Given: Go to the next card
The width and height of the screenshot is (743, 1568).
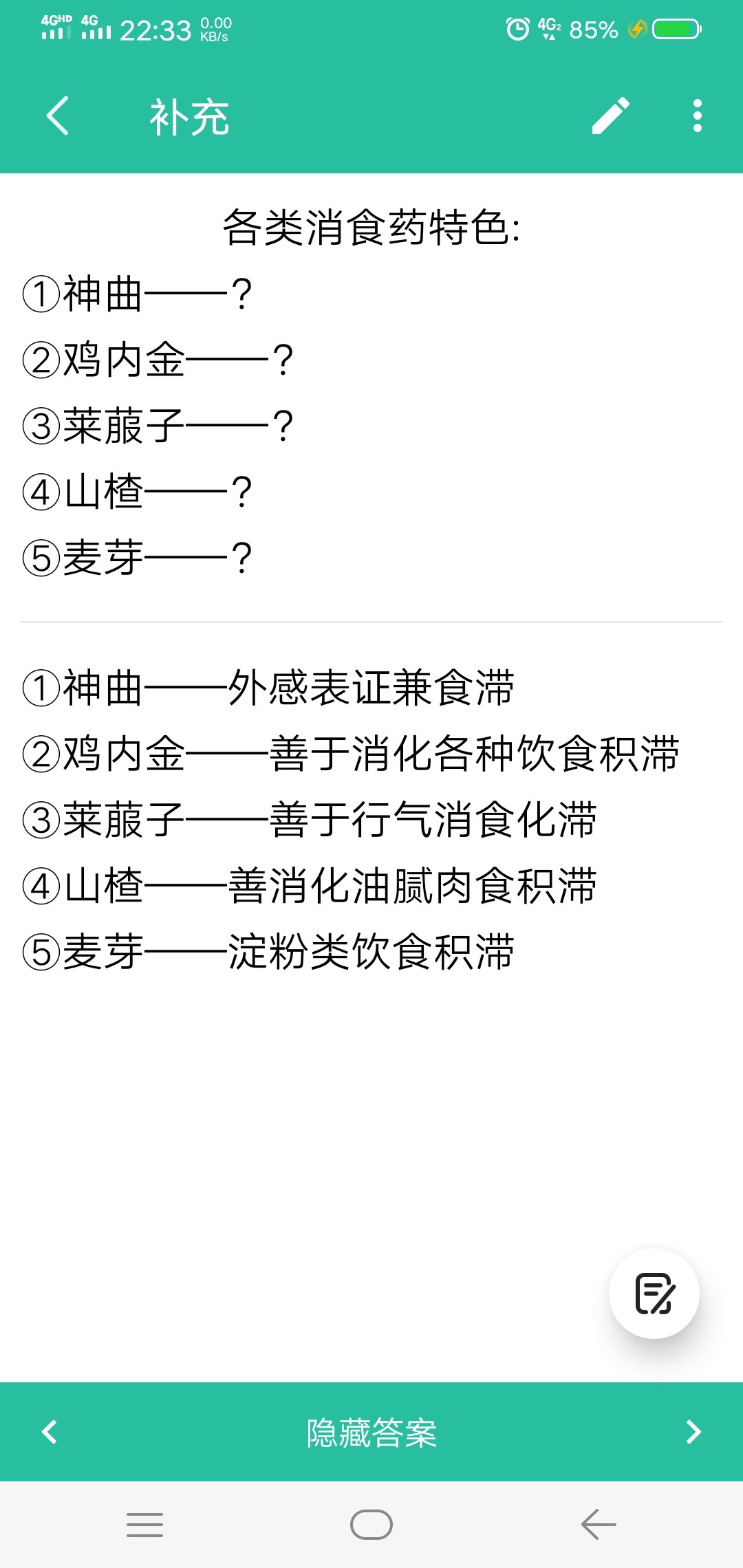Looking at the screenshot, I should point(693,1433).
